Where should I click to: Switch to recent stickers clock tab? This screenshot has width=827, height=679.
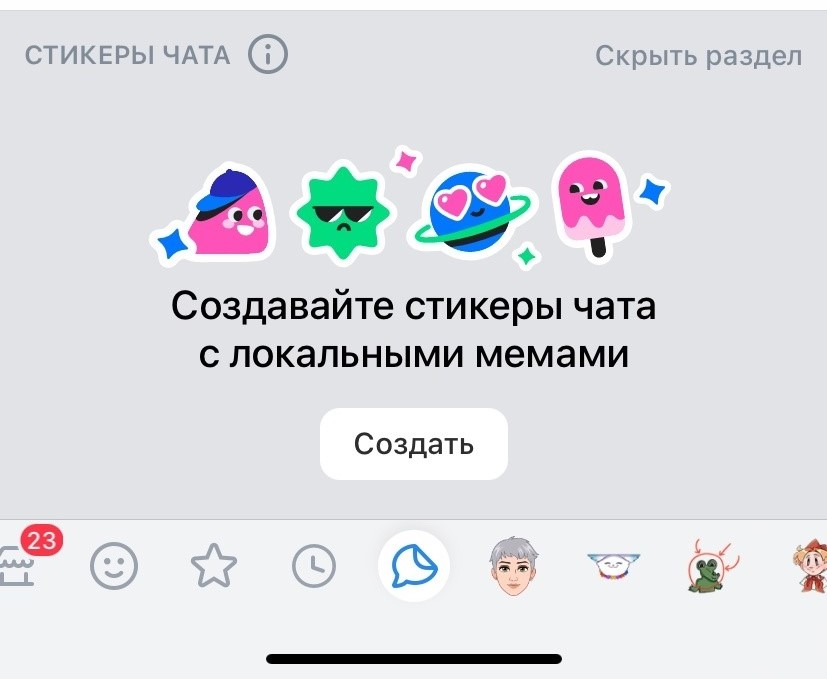314,568
